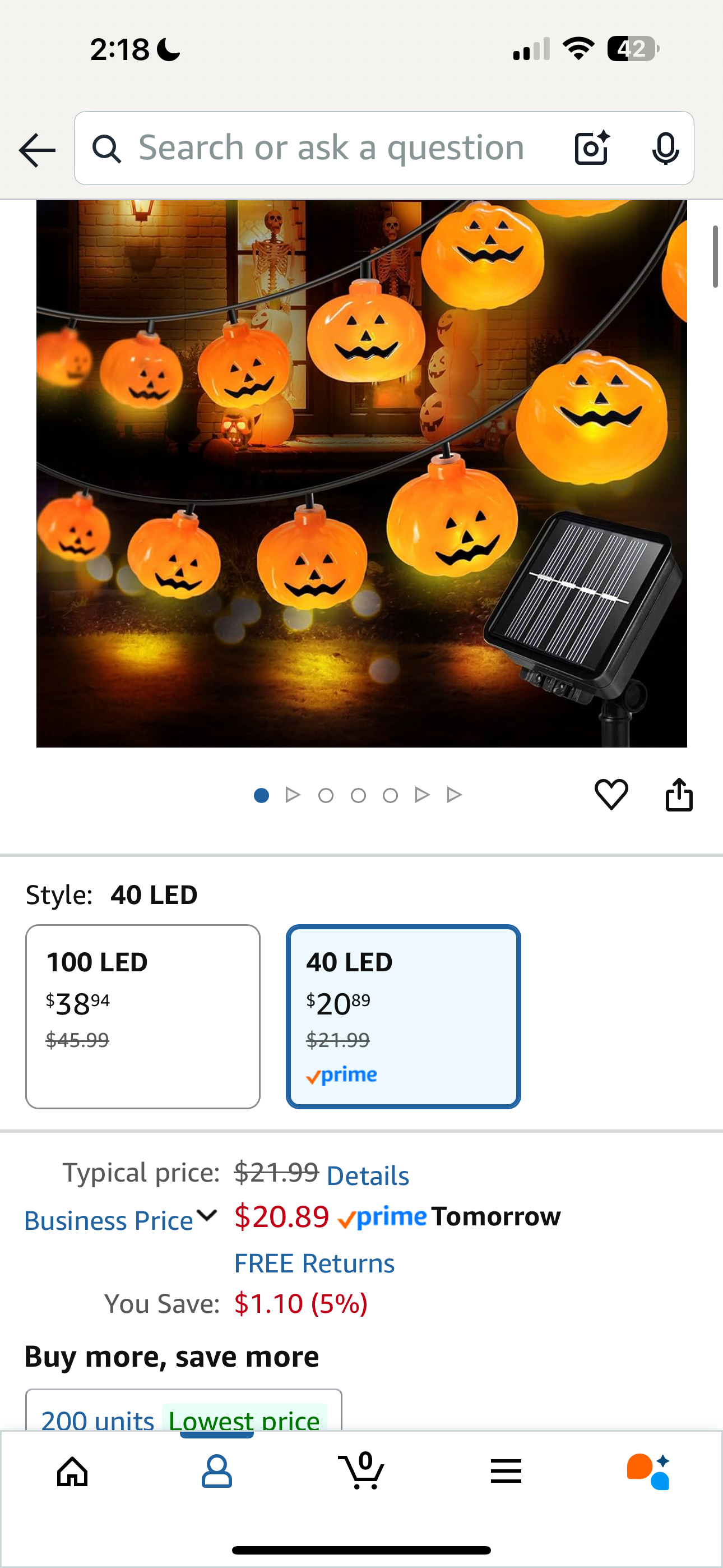Viewport: 723px width, 1568px height.
Task: Open the hamburger menu tab
Action: [x=506, y=1472]
